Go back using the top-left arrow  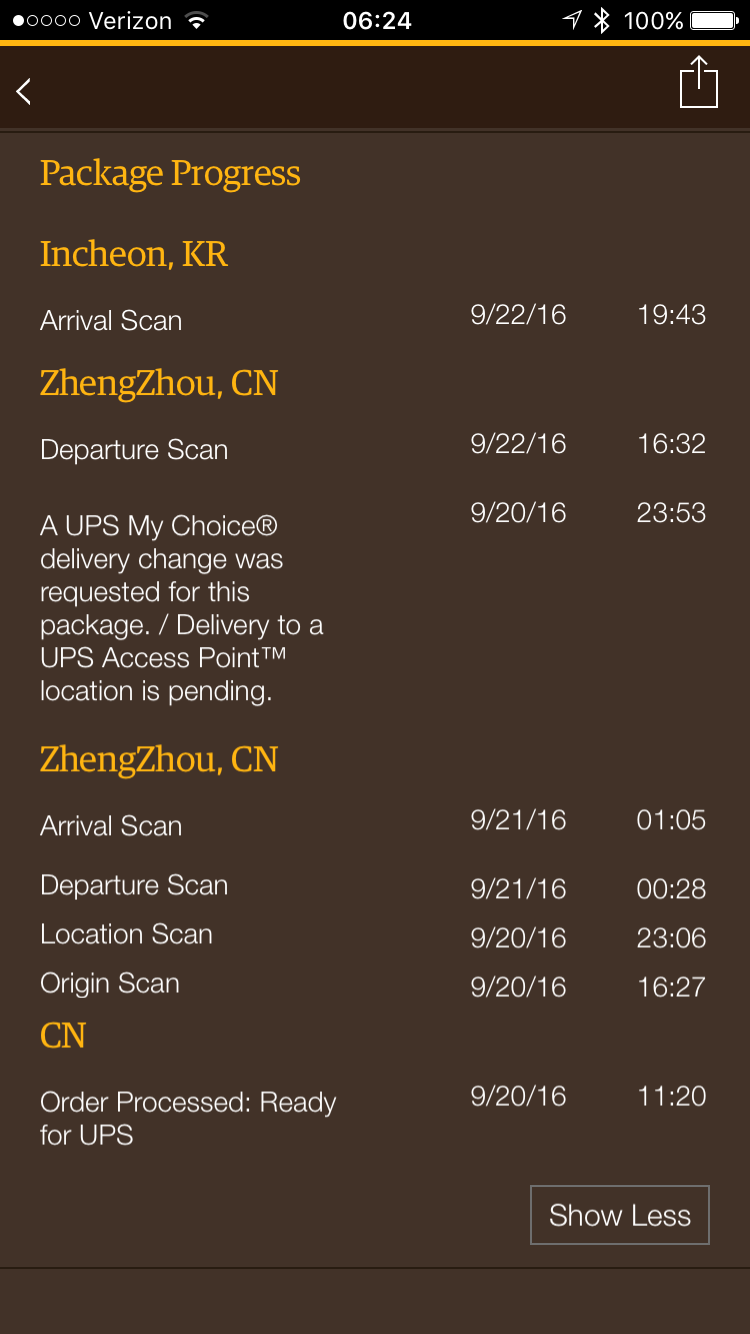coord(24,91)
